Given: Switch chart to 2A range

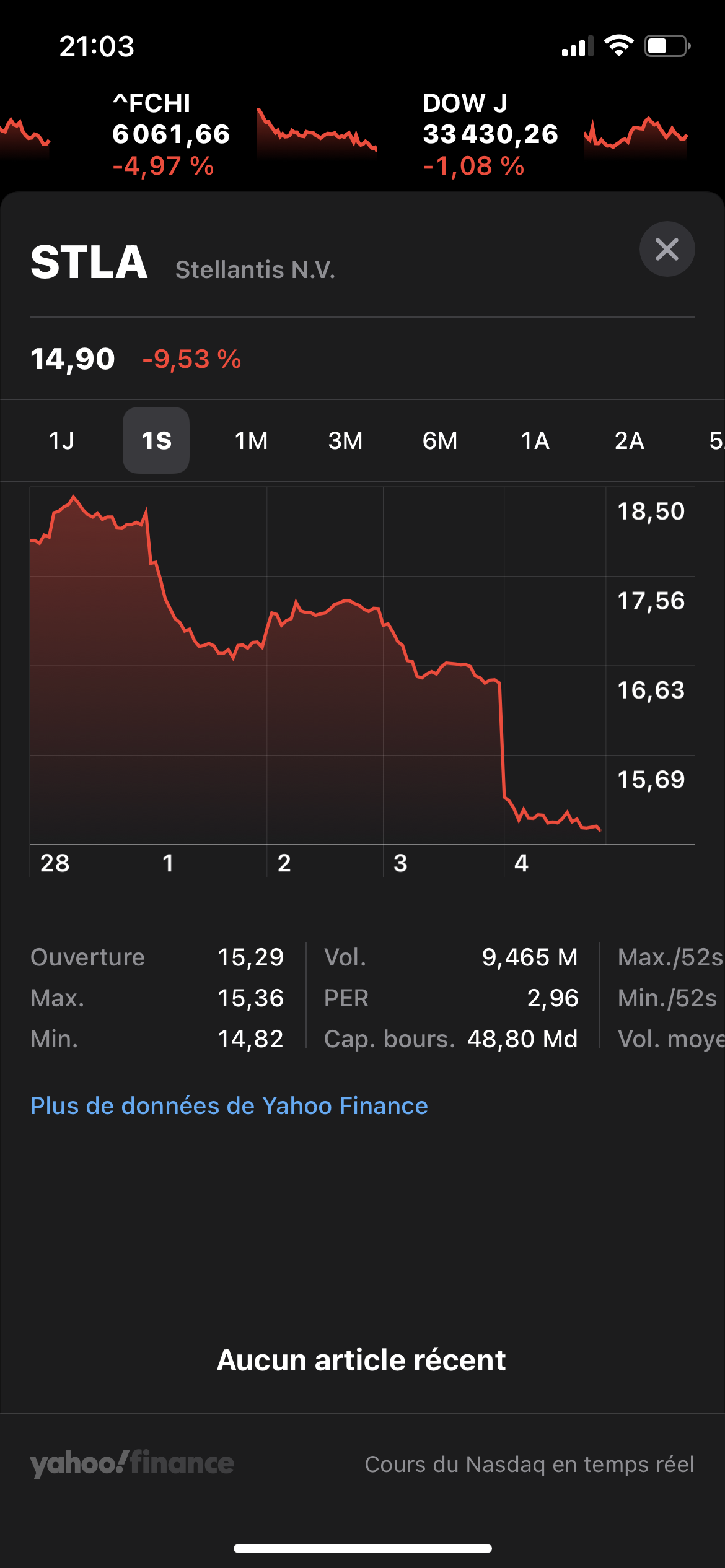Looking at the screenshot, I should (629, 441).
